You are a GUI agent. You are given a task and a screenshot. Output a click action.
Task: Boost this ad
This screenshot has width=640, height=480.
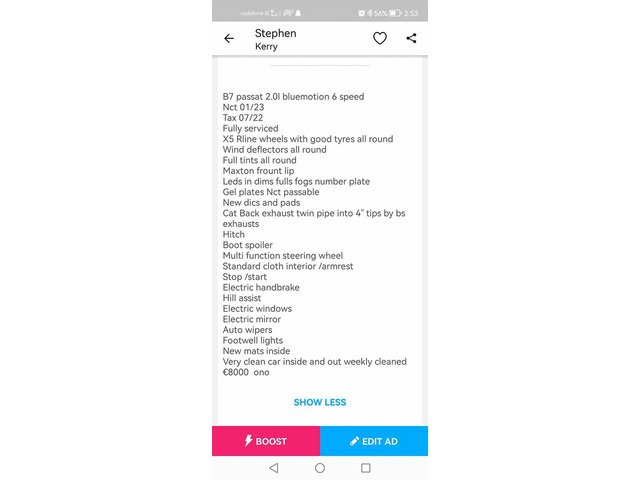(x=266, y=441)
